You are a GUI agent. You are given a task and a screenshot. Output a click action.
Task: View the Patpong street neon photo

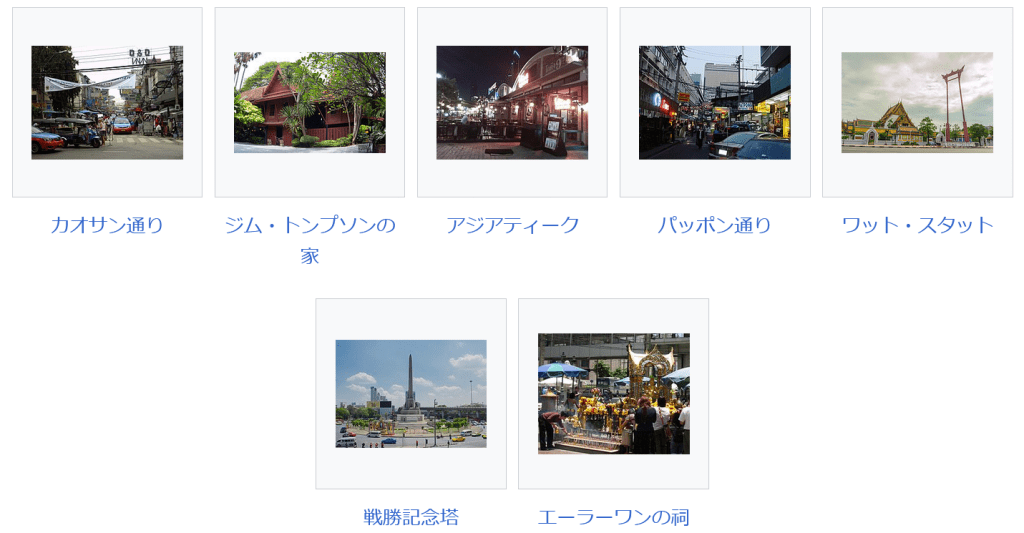coord(714,102)
